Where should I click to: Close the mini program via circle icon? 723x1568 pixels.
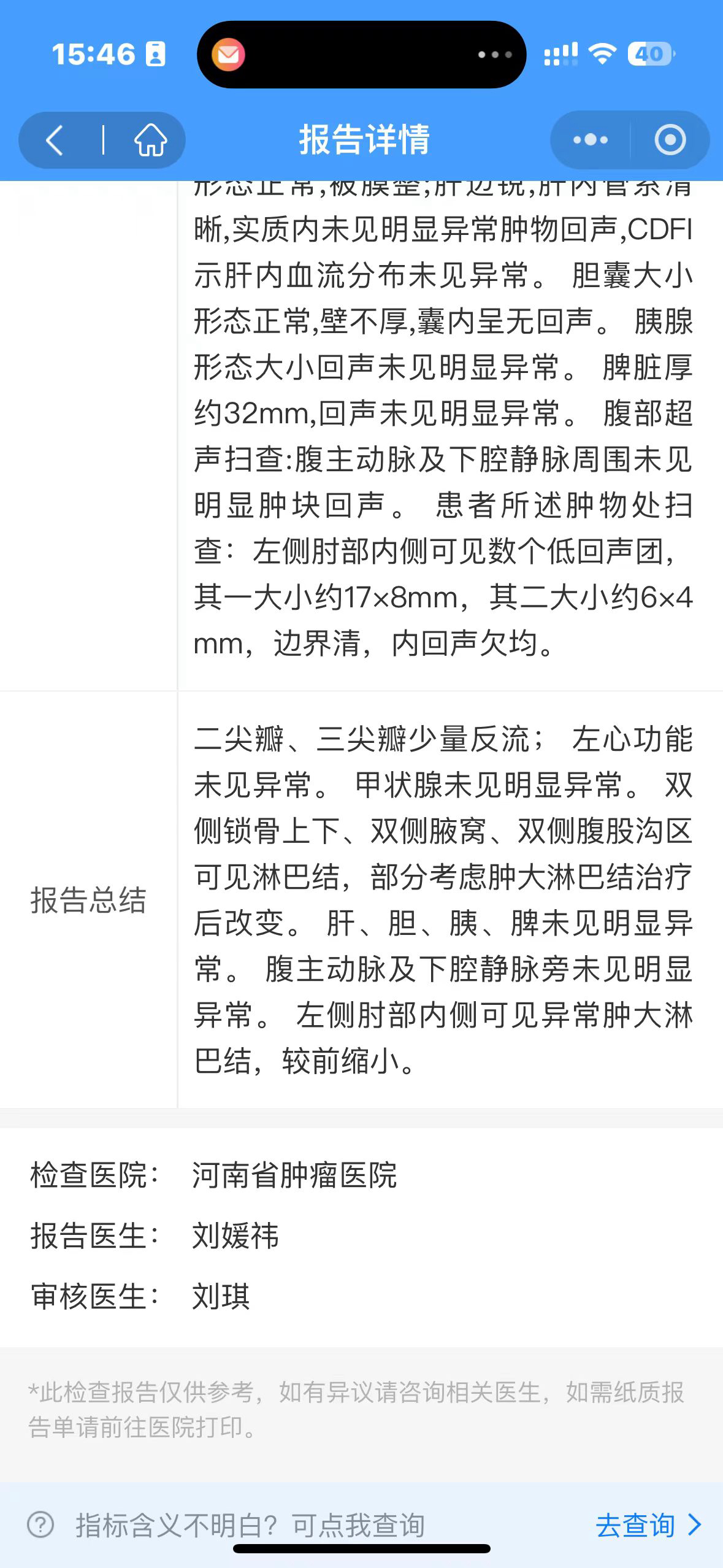pos(670,140)
